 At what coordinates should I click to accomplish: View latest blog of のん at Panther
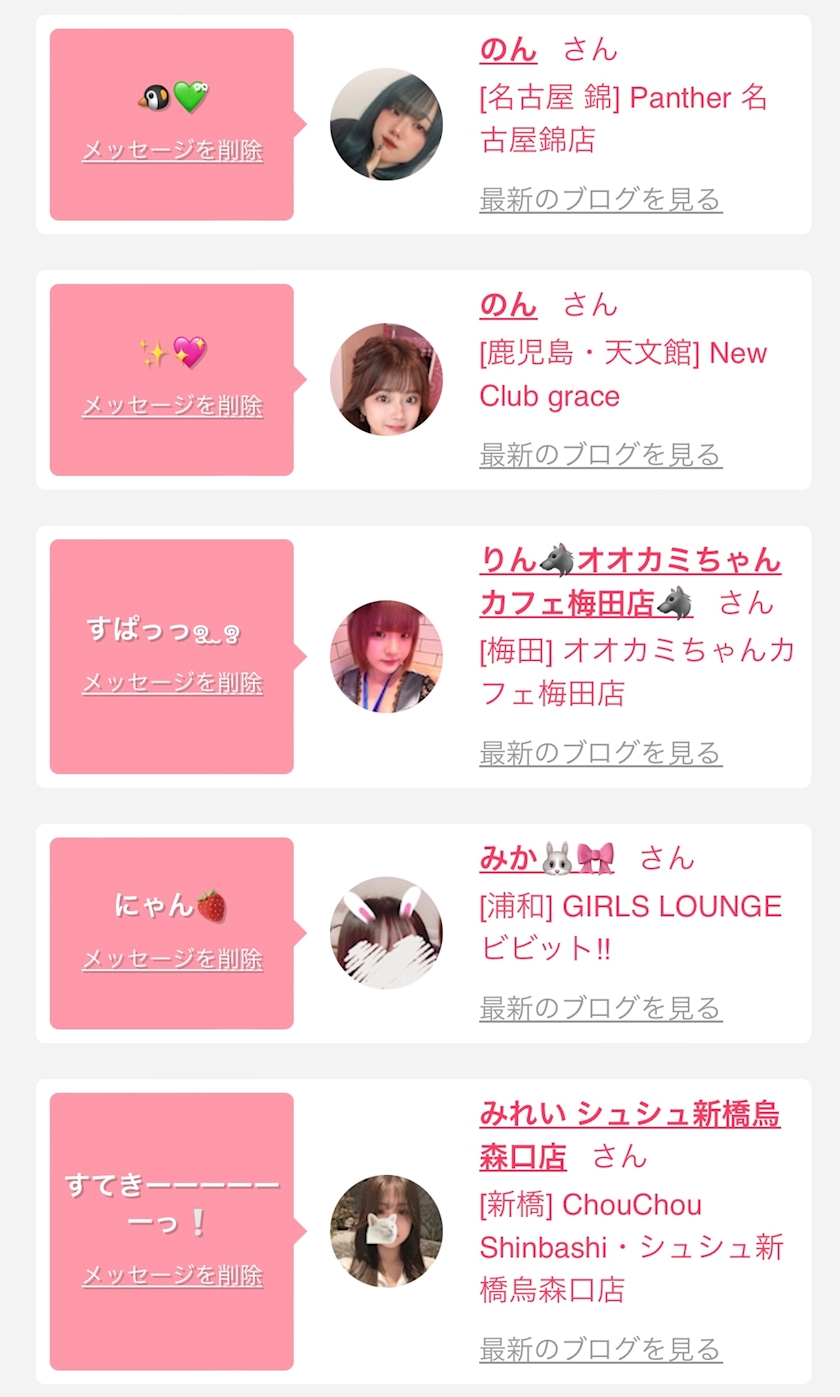click(600, 199)
